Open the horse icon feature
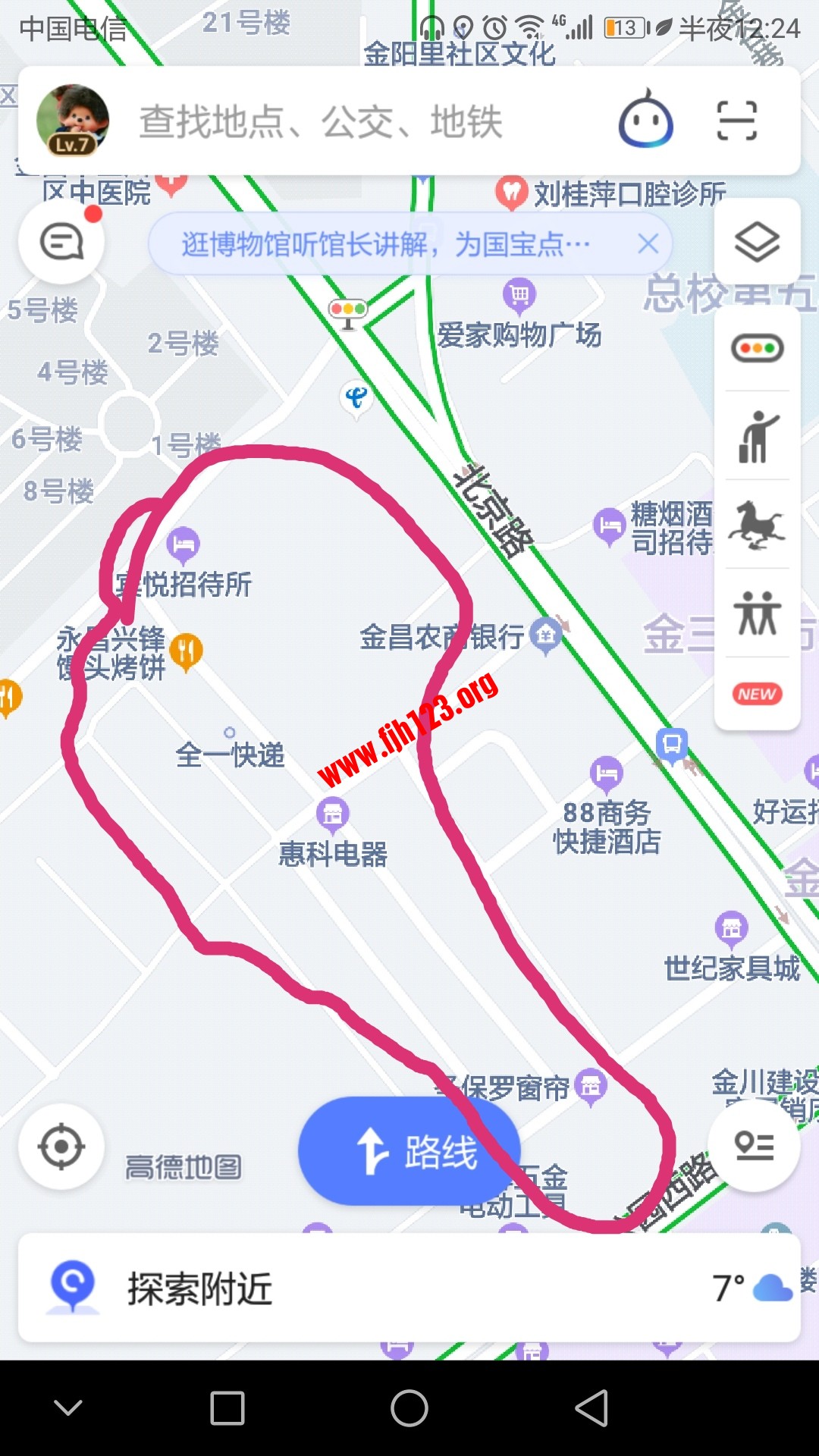 757,525
